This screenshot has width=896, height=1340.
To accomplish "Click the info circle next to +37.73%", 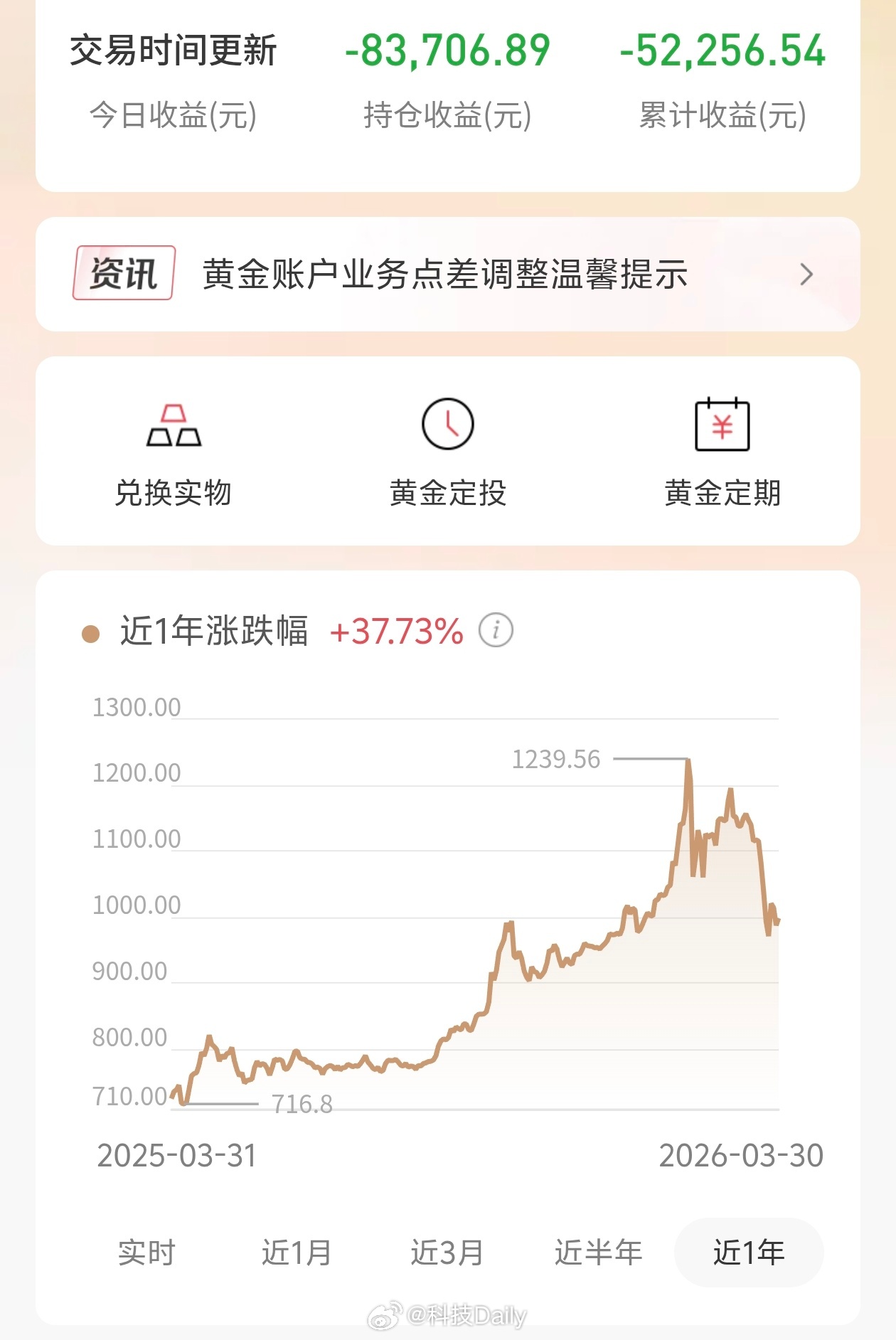I will click(x=496, y=629).
